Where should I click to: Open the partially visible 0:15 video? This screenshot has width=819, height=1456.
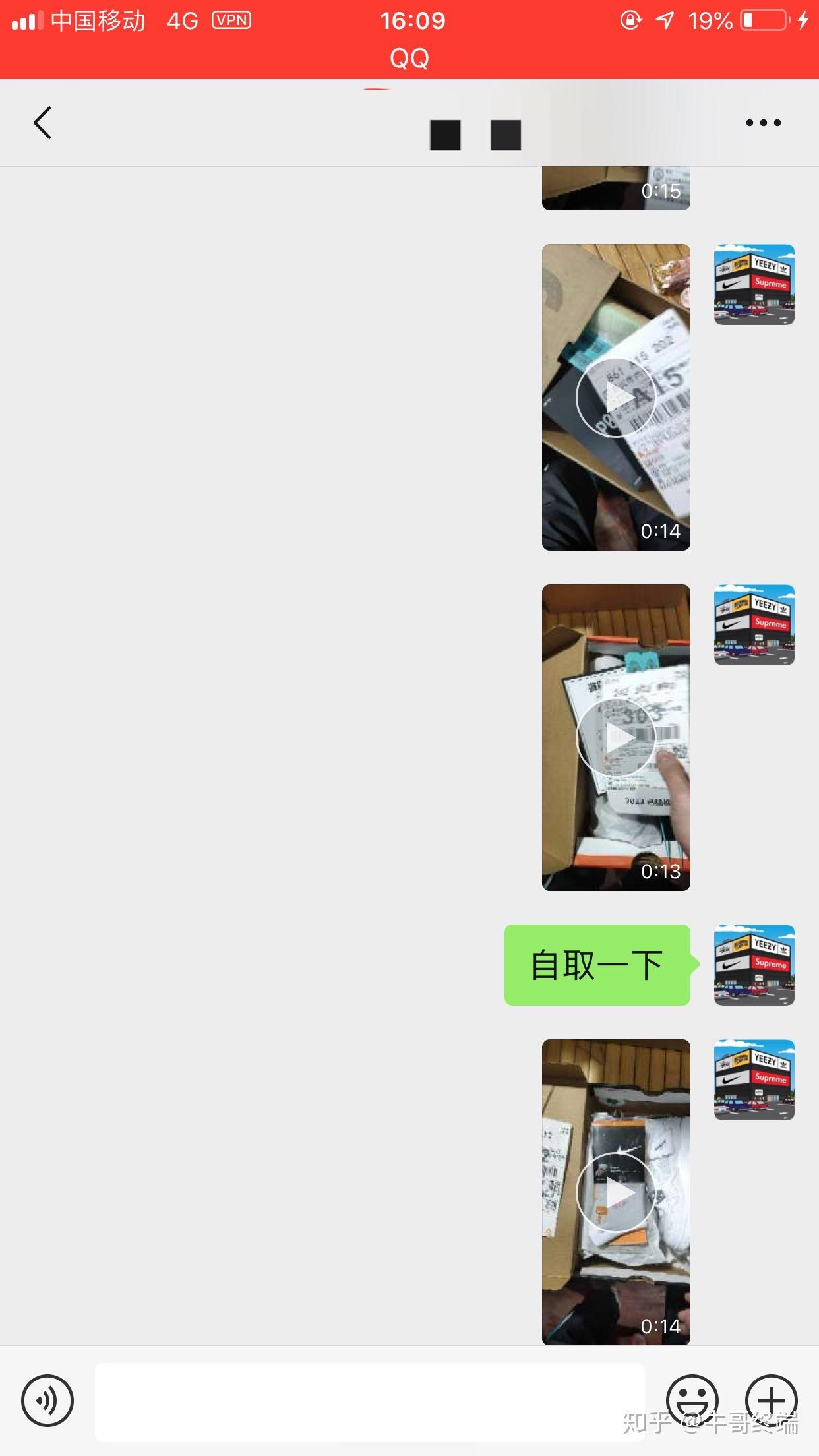tap(616, 189)
